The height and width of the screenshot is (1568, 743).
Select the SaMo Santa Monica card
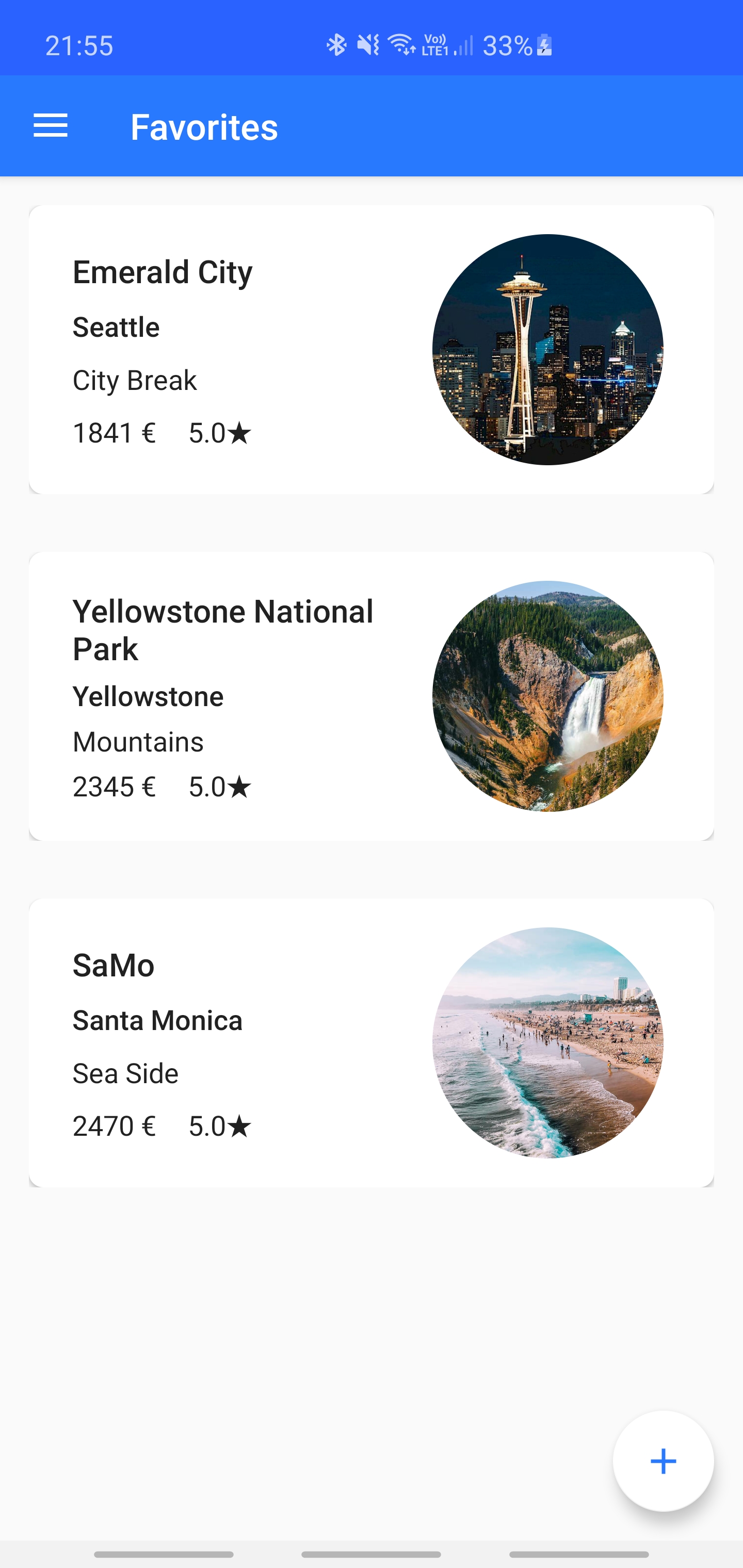(x=371, y=1042)
